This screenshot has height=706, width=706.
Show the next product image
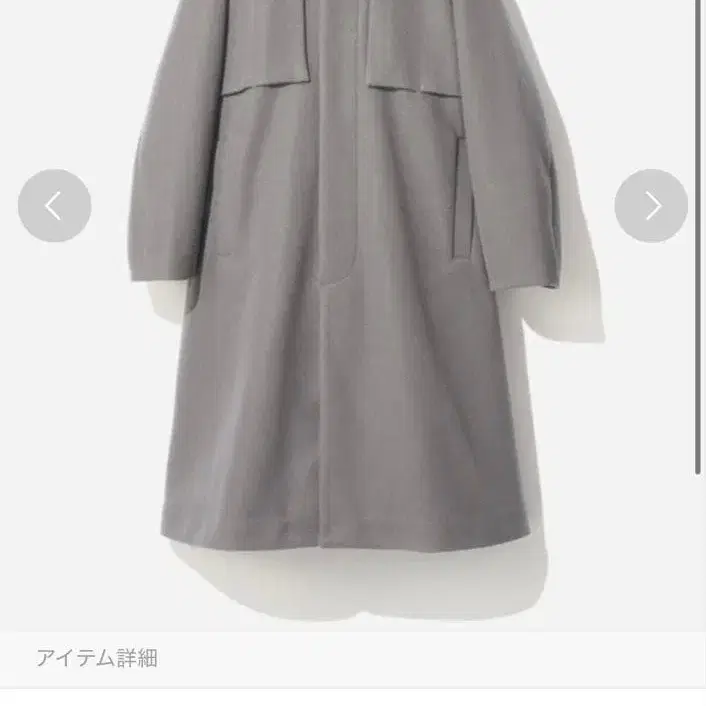click(x=651, y=206)
